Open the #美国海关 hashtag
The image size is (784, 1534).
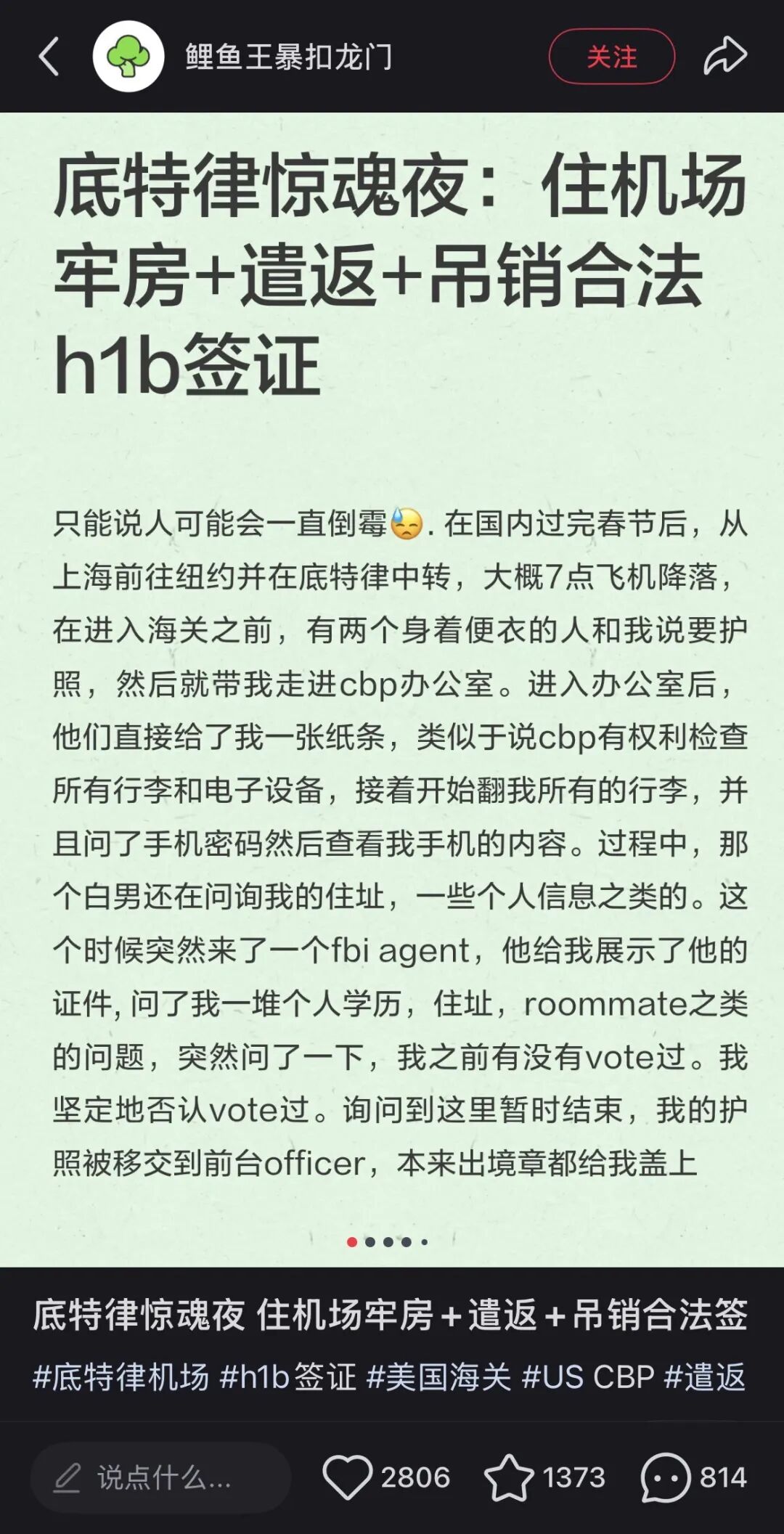tap(439, 1376)
